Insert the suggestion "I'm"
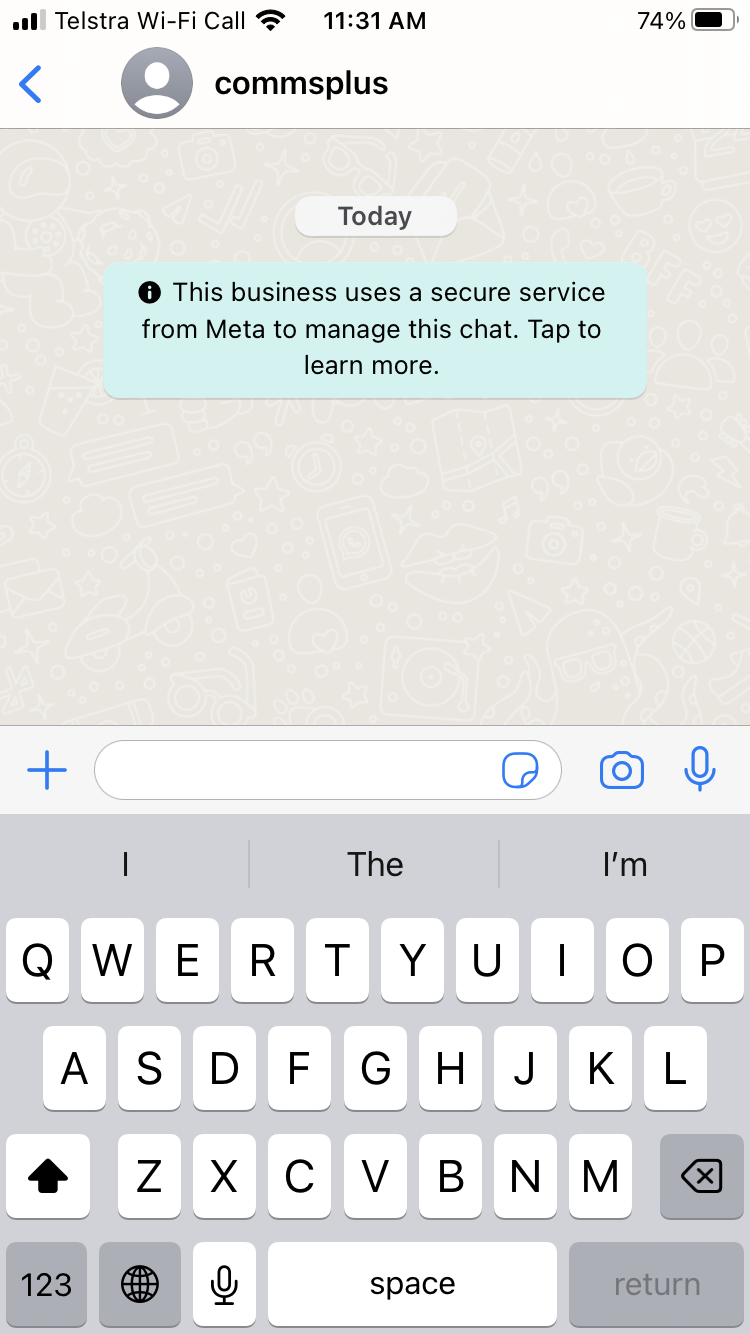The height and width of the screenshot is (1334, 750). (x=625, y=864)
